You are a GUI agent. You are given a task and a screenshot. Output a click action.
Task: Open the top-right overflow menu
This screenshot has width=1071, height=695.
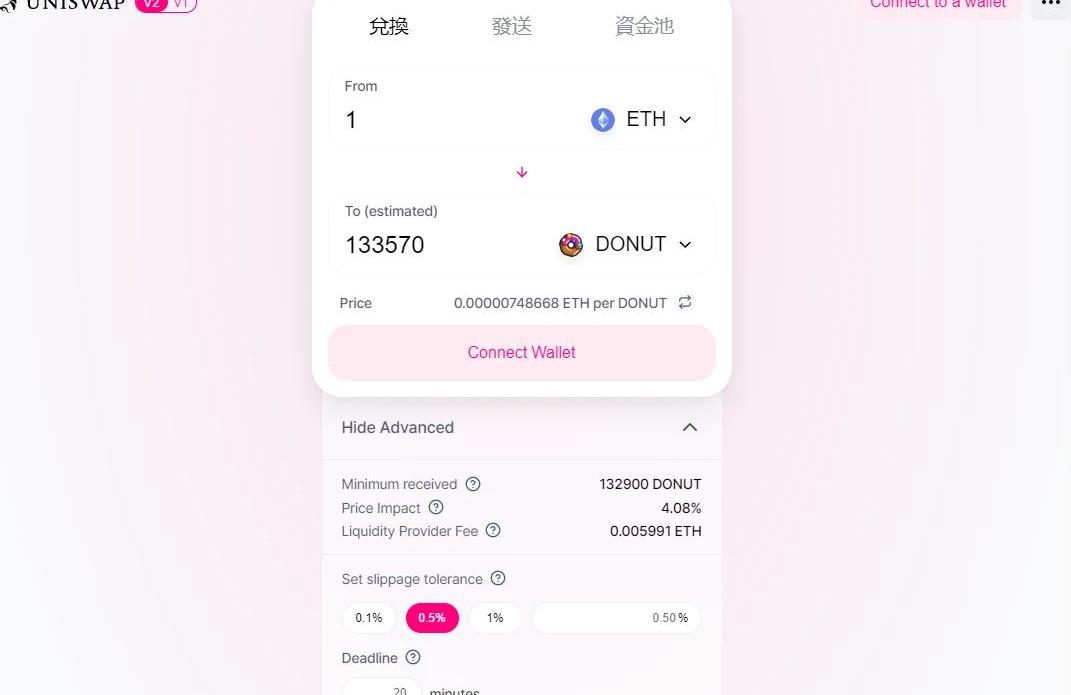coord(1050,4)
